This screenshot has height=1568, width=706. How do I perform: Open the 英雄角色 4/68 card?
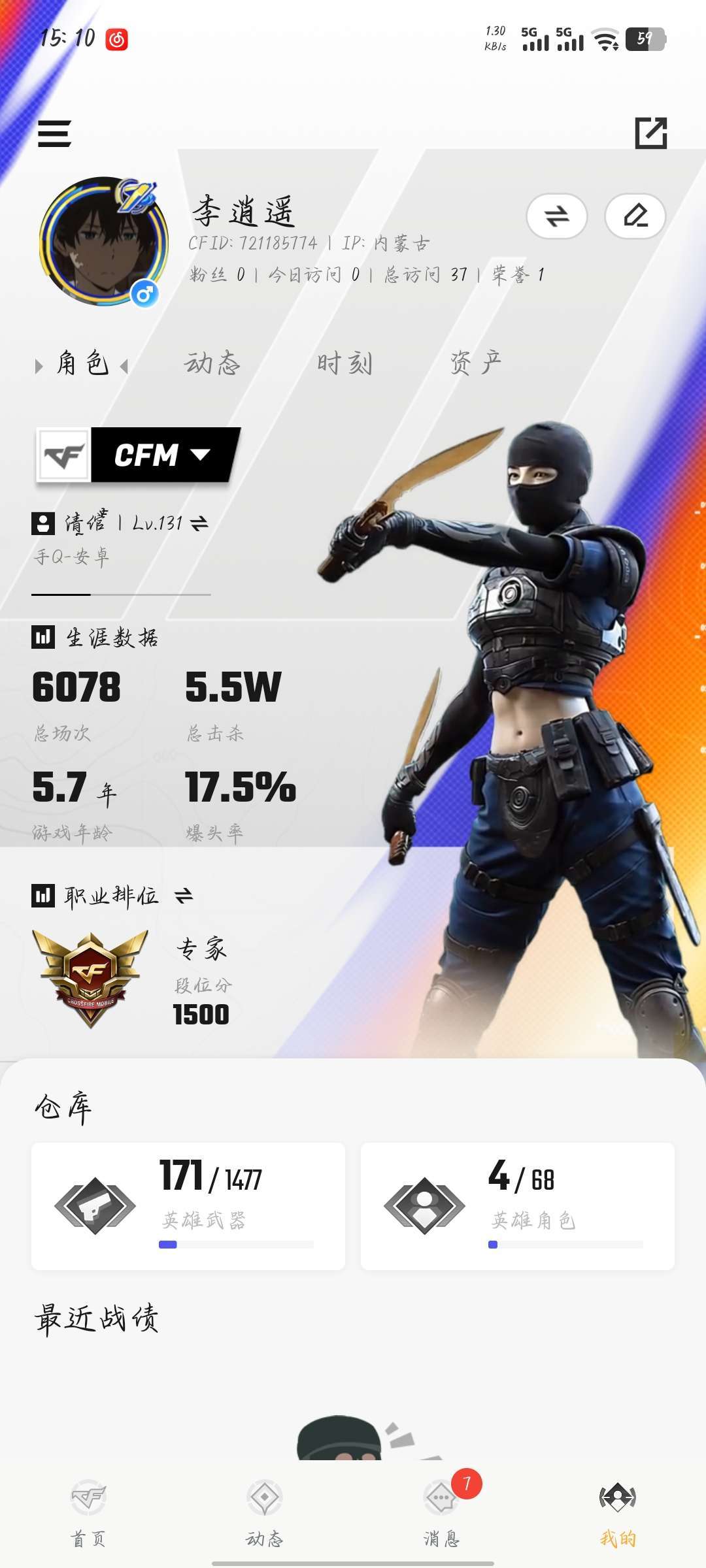[x=518, y=1206]
